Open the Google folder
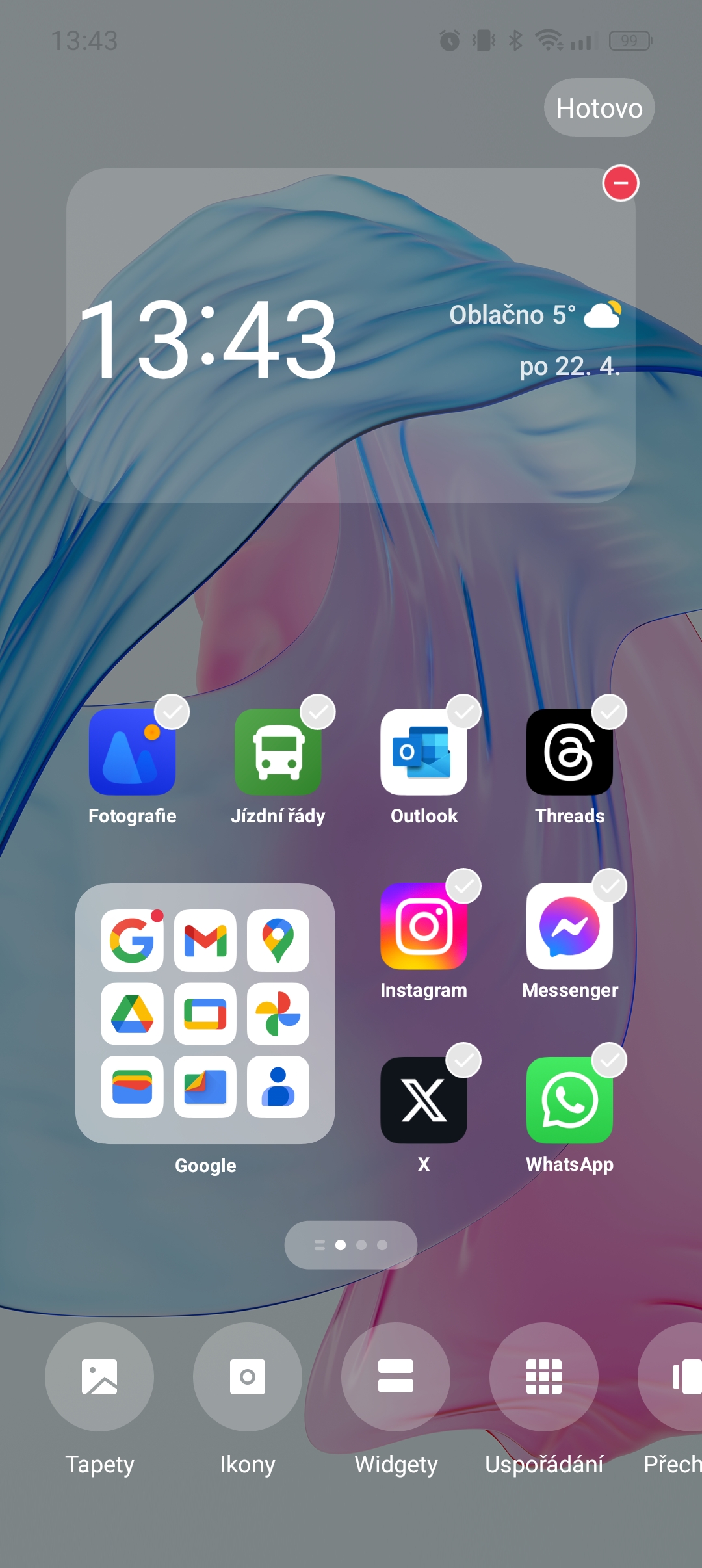The width and height of the screenshot is (702, 1568). [x=205, y=1014]
